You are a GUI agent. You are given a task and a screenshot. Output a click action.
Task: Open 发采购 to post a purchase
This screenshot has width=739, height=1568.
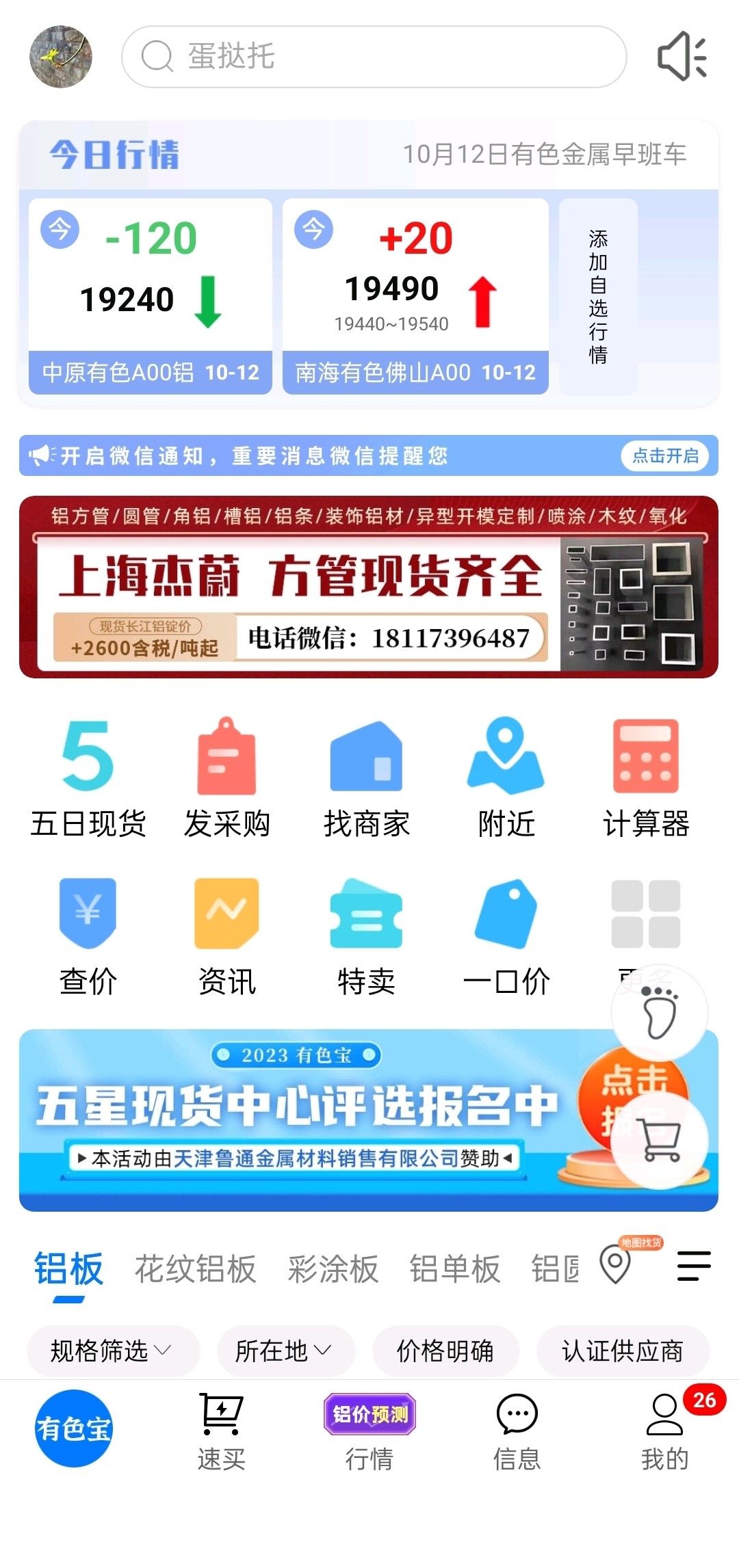click(x=227, y=779)
